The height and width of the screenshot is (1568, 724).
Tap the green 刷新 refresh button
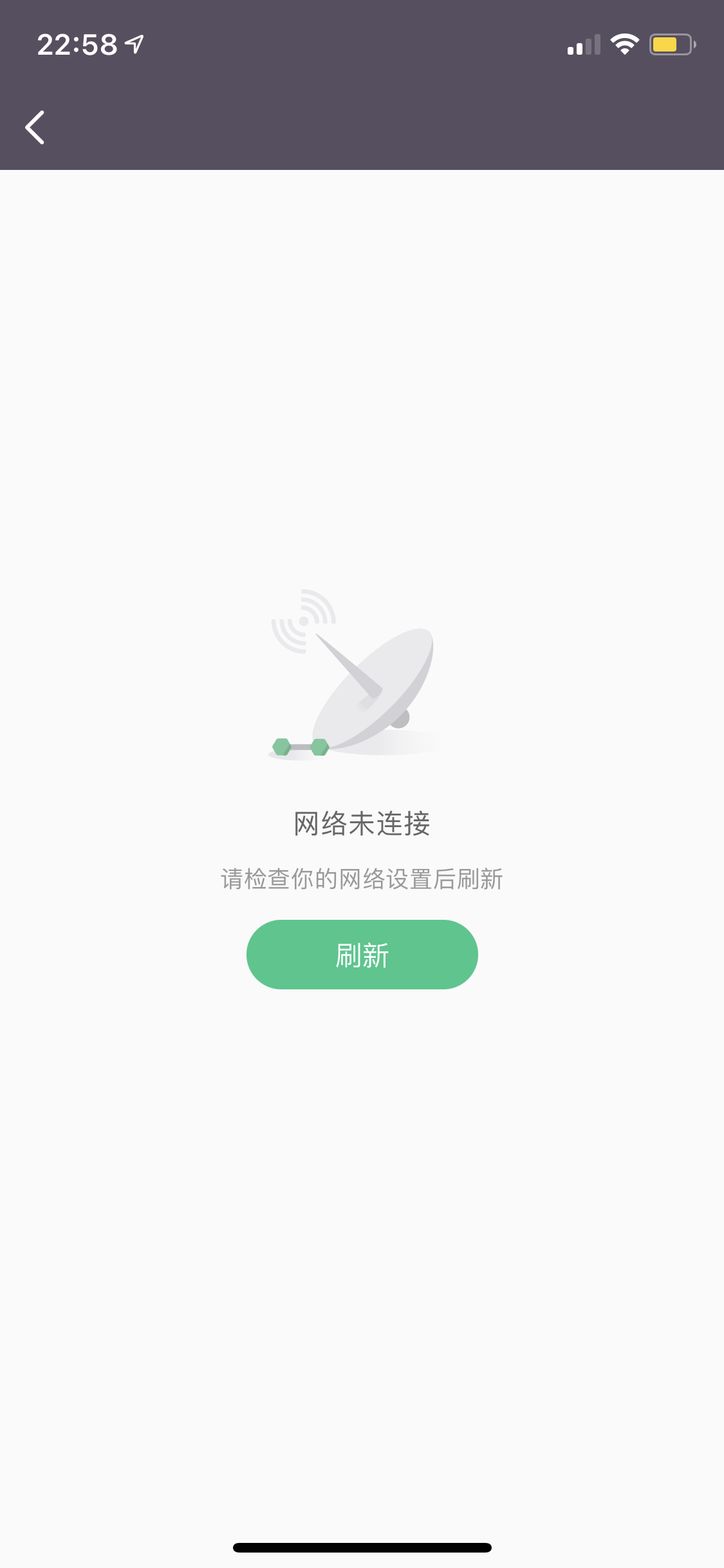(362, 955)
